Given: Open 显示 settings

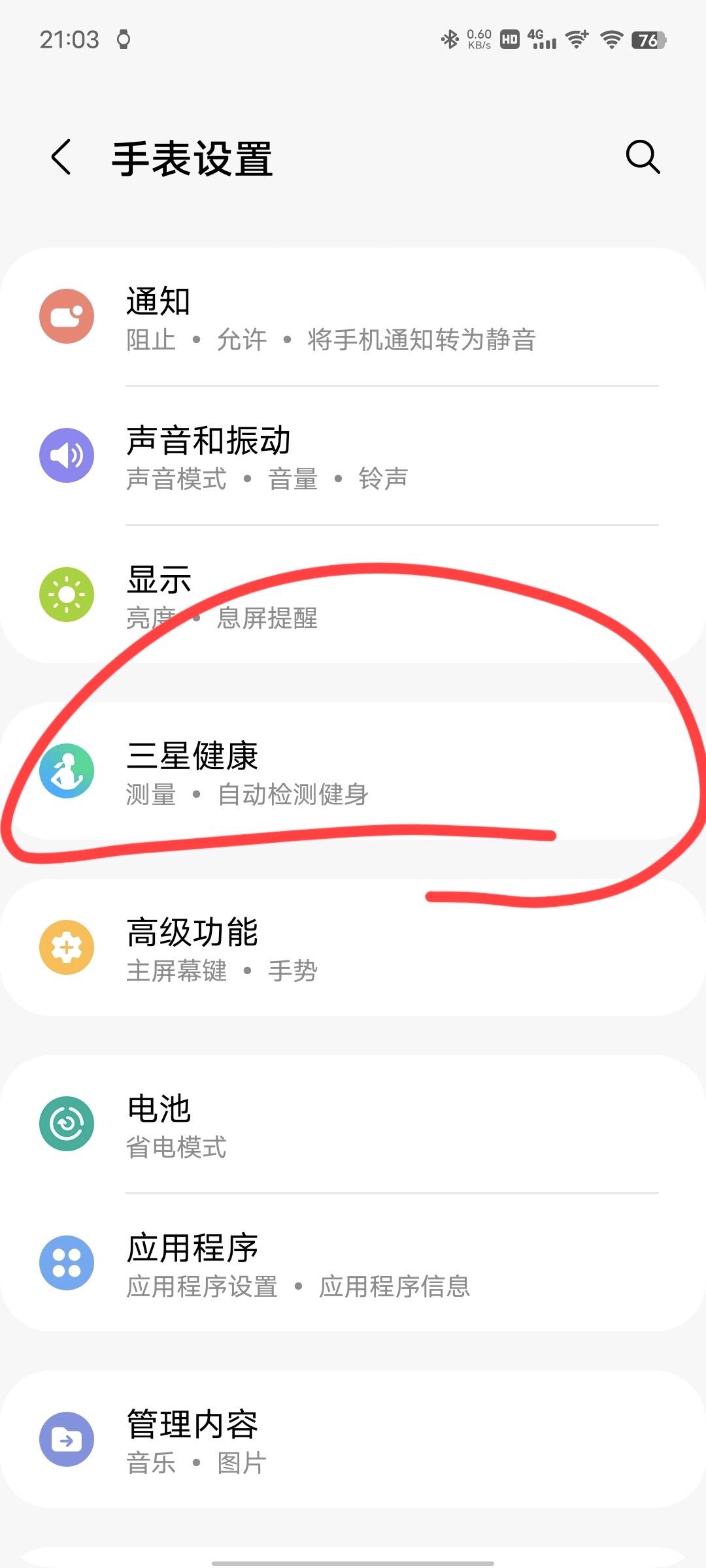Looking at the screenshot, I should click(353, 596).
